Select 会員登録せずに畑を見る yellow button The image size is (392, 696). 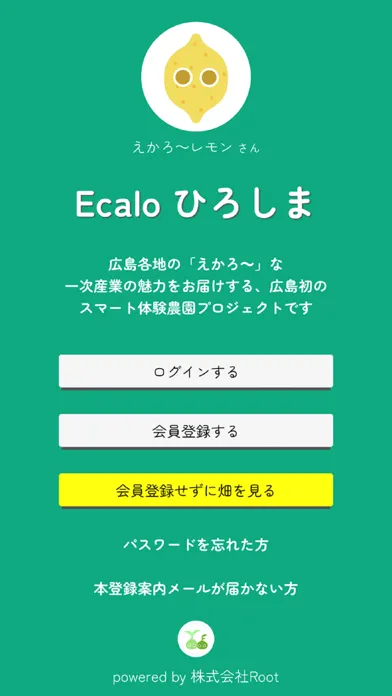(x=196, y=490)
